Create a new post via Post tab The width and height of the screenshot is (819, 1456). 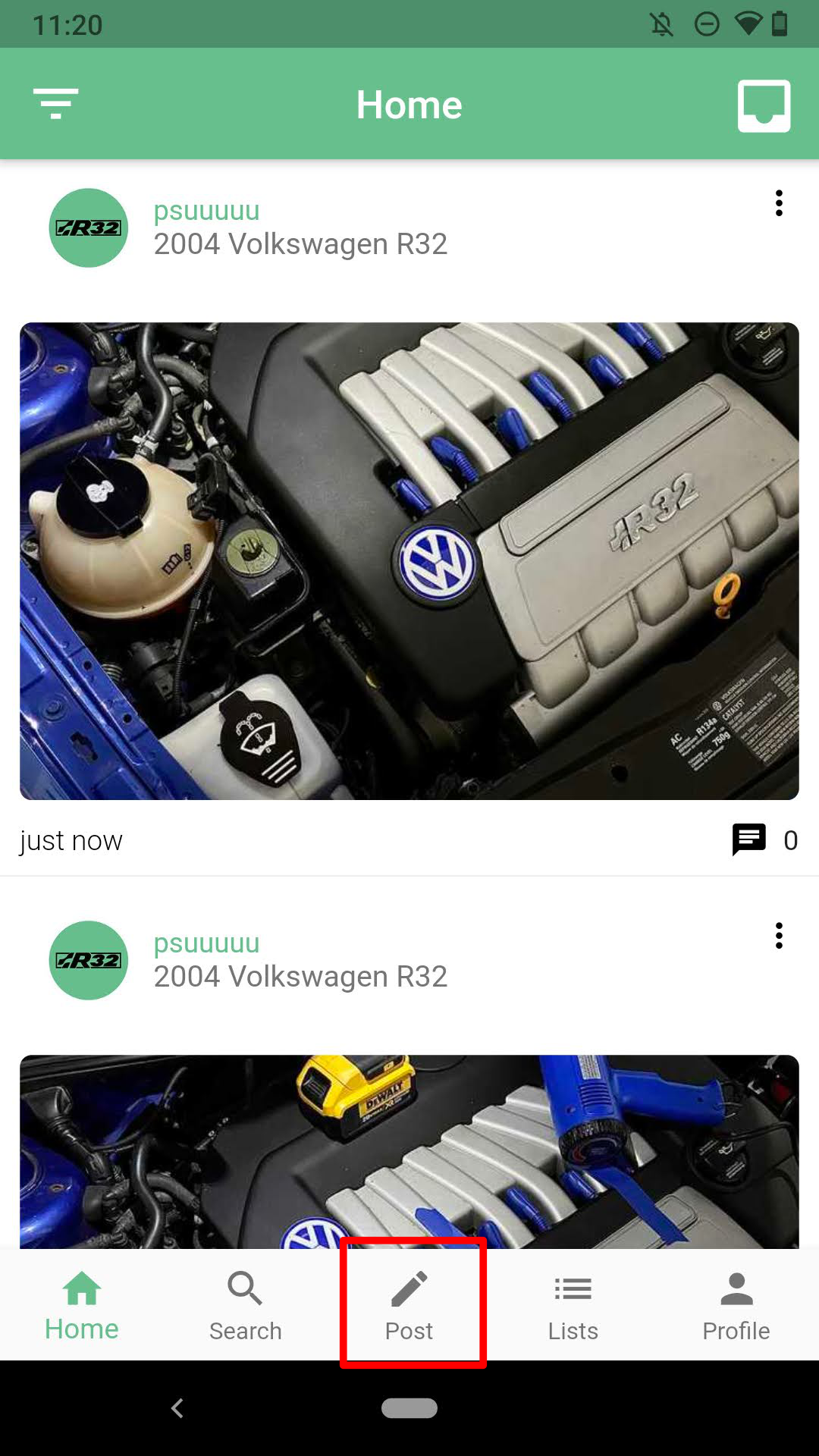(x=409, y=1306)
